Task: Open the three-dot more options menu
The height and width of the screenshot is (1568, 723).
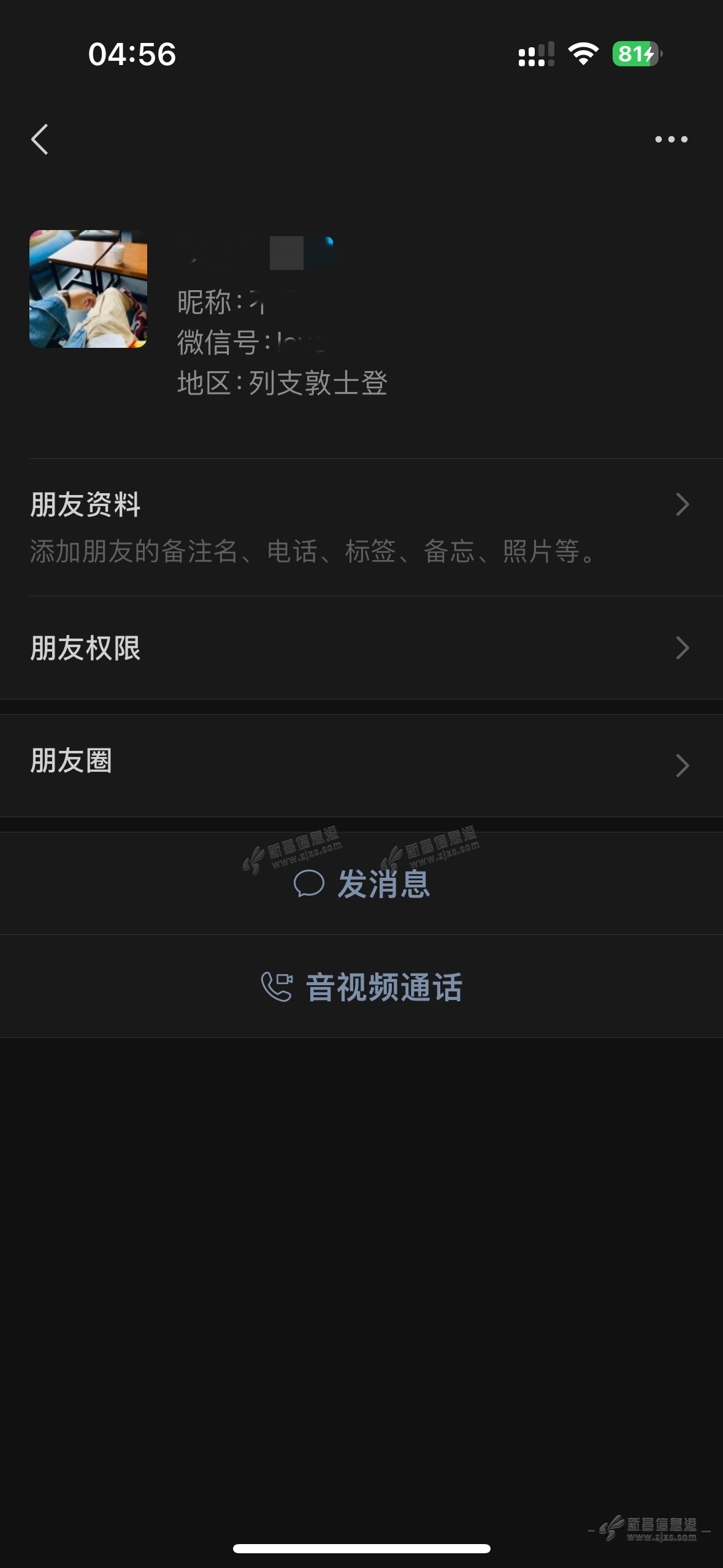Action: 671,139
